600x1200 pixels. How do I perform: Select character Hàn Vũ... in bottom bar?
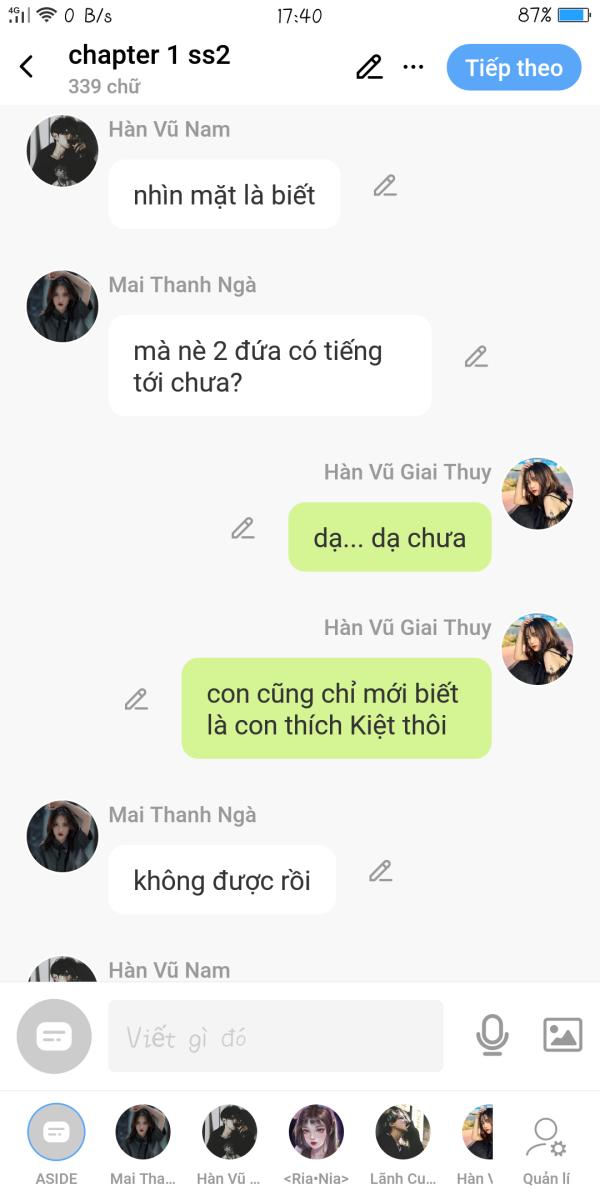pos(229,1146)
